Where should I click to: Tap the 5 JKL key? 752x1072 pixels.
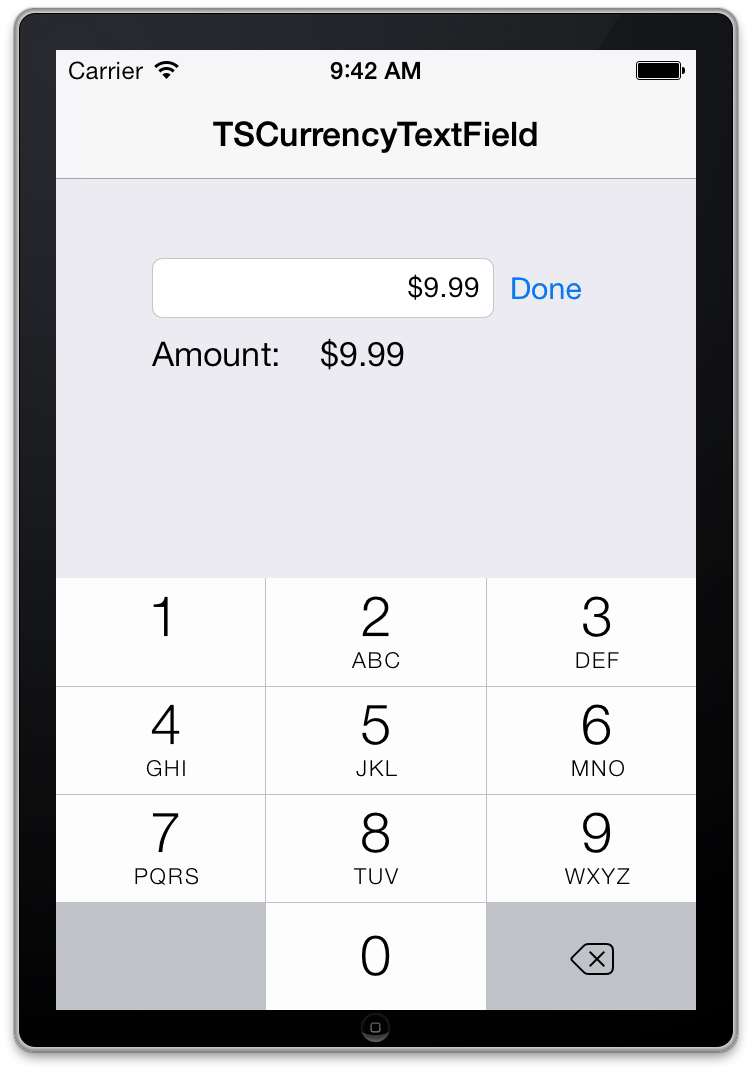376,740
